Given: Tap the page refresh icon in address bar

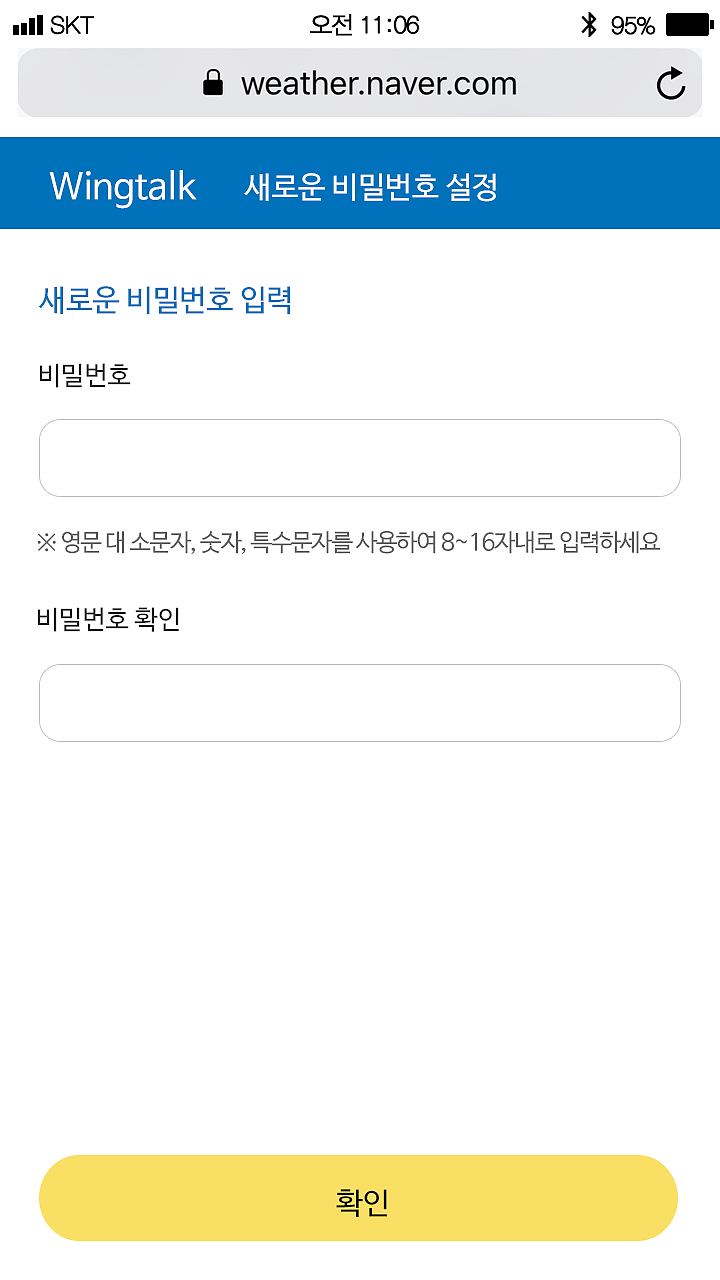Looking at the screenshot, I should pos(670,84).
